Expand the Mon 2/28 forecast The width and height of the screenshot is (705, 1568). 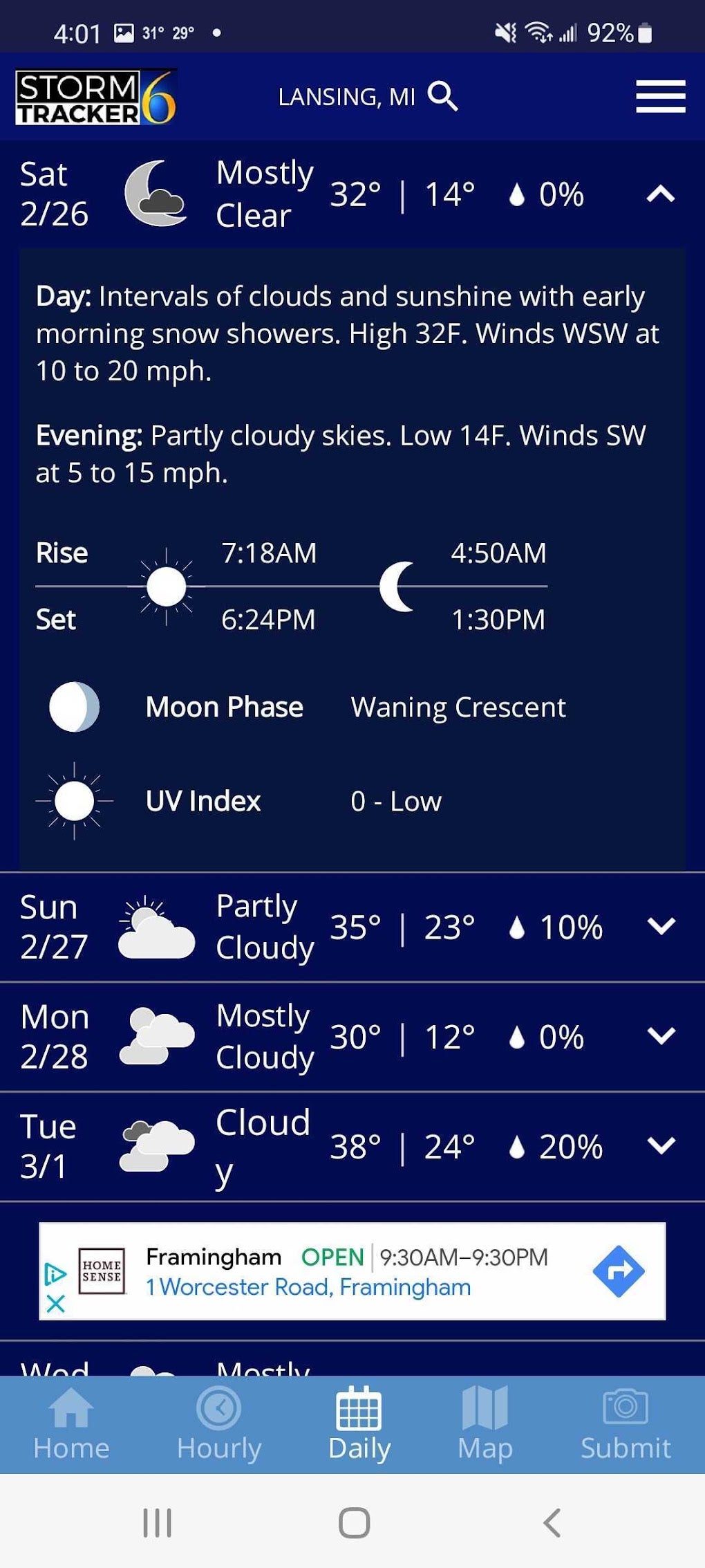[x=661, y=1035]
